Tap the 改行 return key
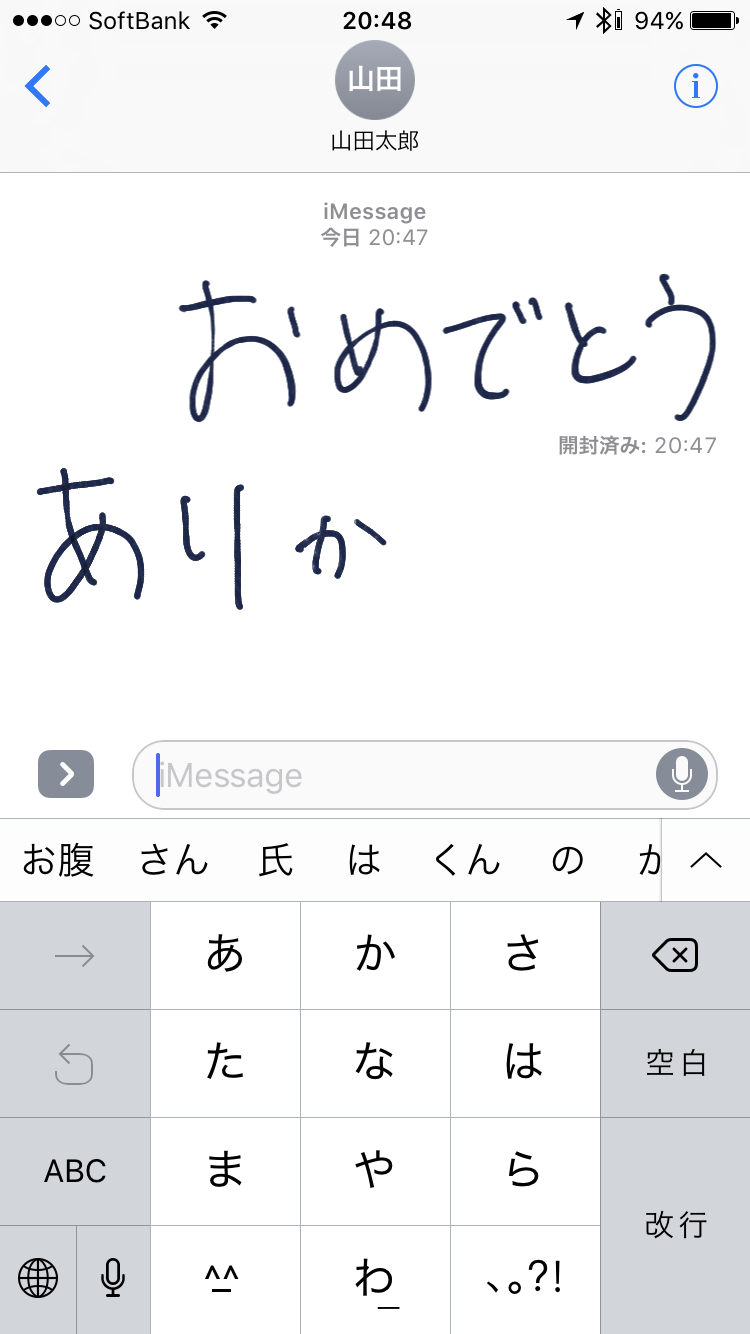This screenshot has height=1334, width=750. pyautogui.click(x=675, y=1225)
